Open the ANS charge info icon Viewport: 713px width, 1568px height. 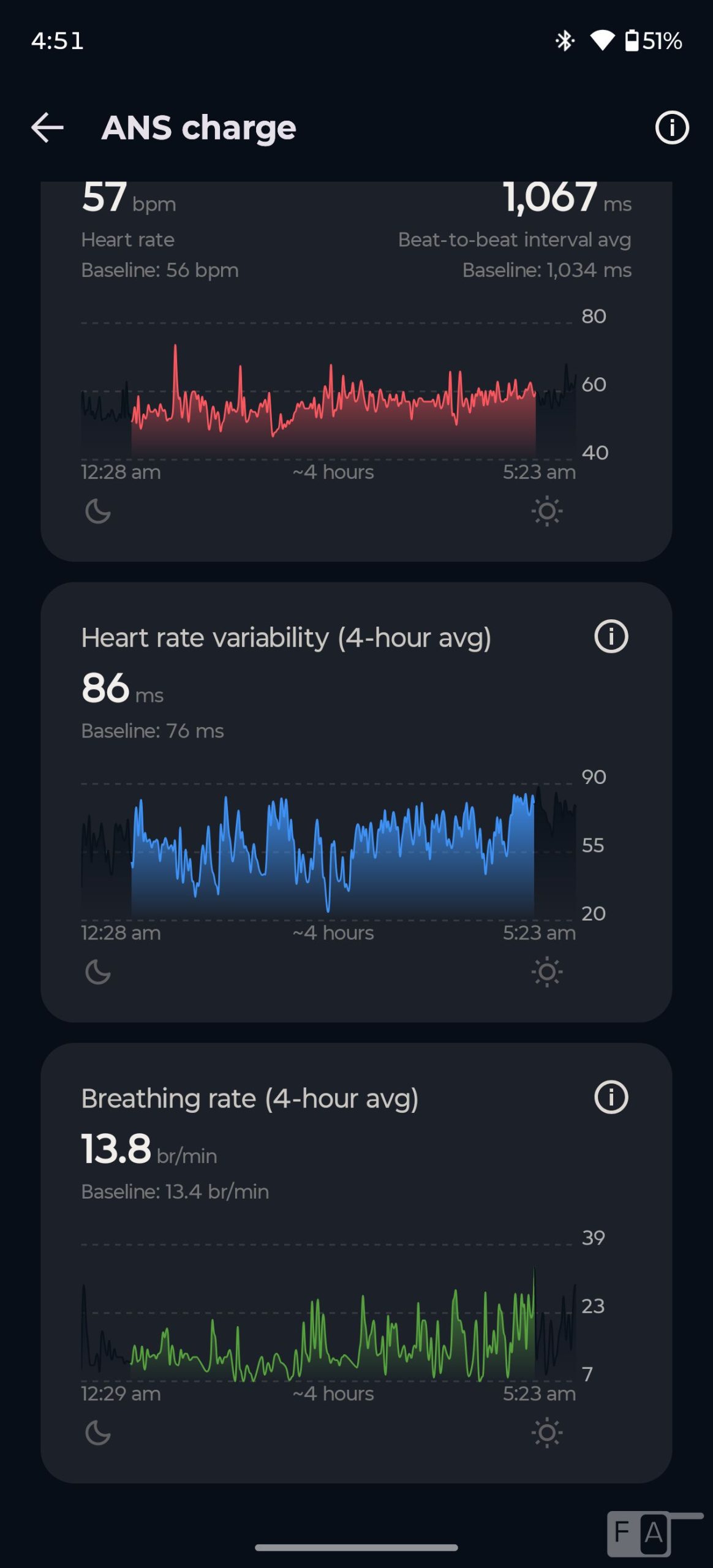point(672,127)
